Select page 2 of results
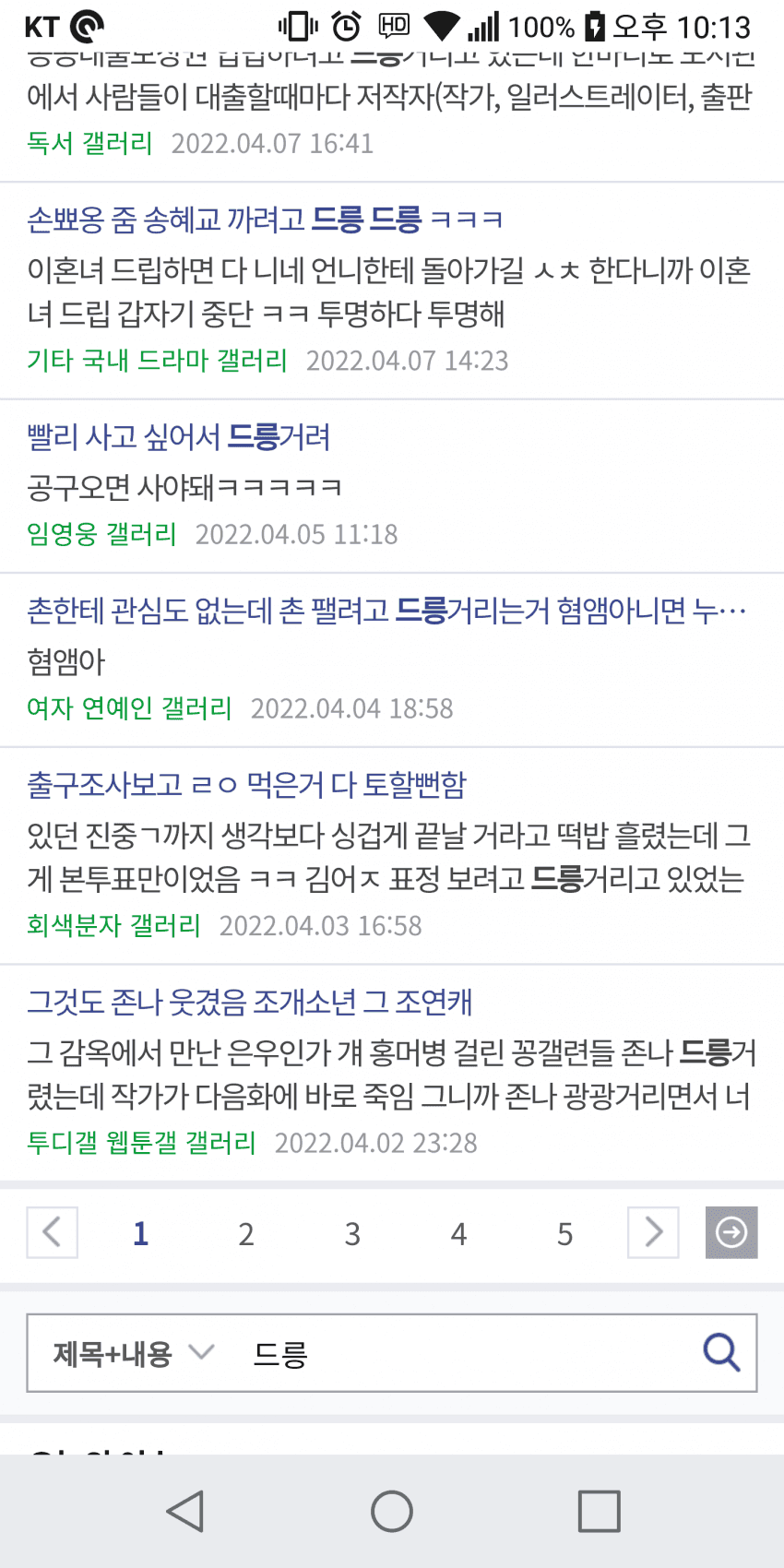The width and height of the screenshot is (784, 1568). coord(246,1233)
